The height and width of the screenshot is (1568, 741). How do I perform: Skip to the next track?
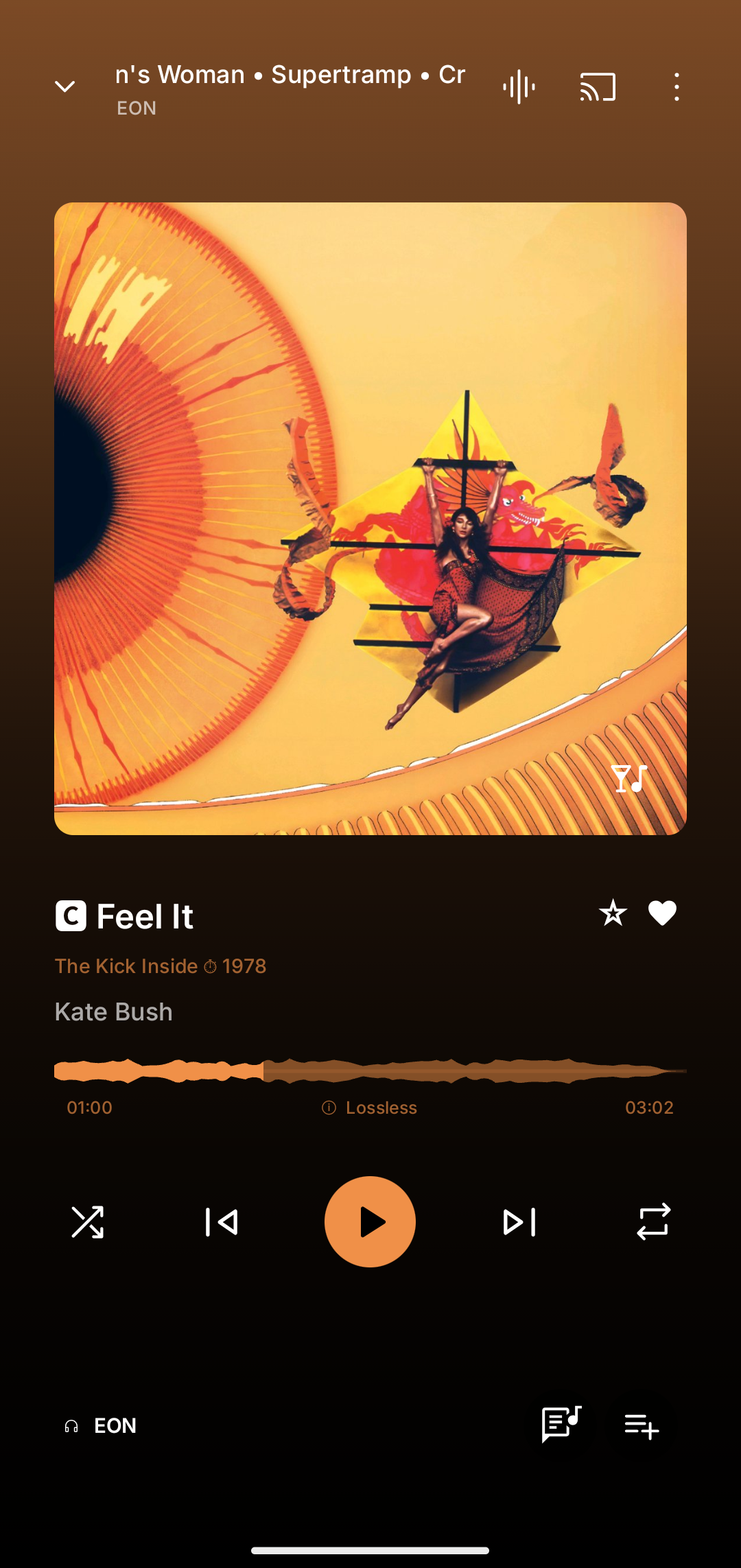[x=519, y=1222]
